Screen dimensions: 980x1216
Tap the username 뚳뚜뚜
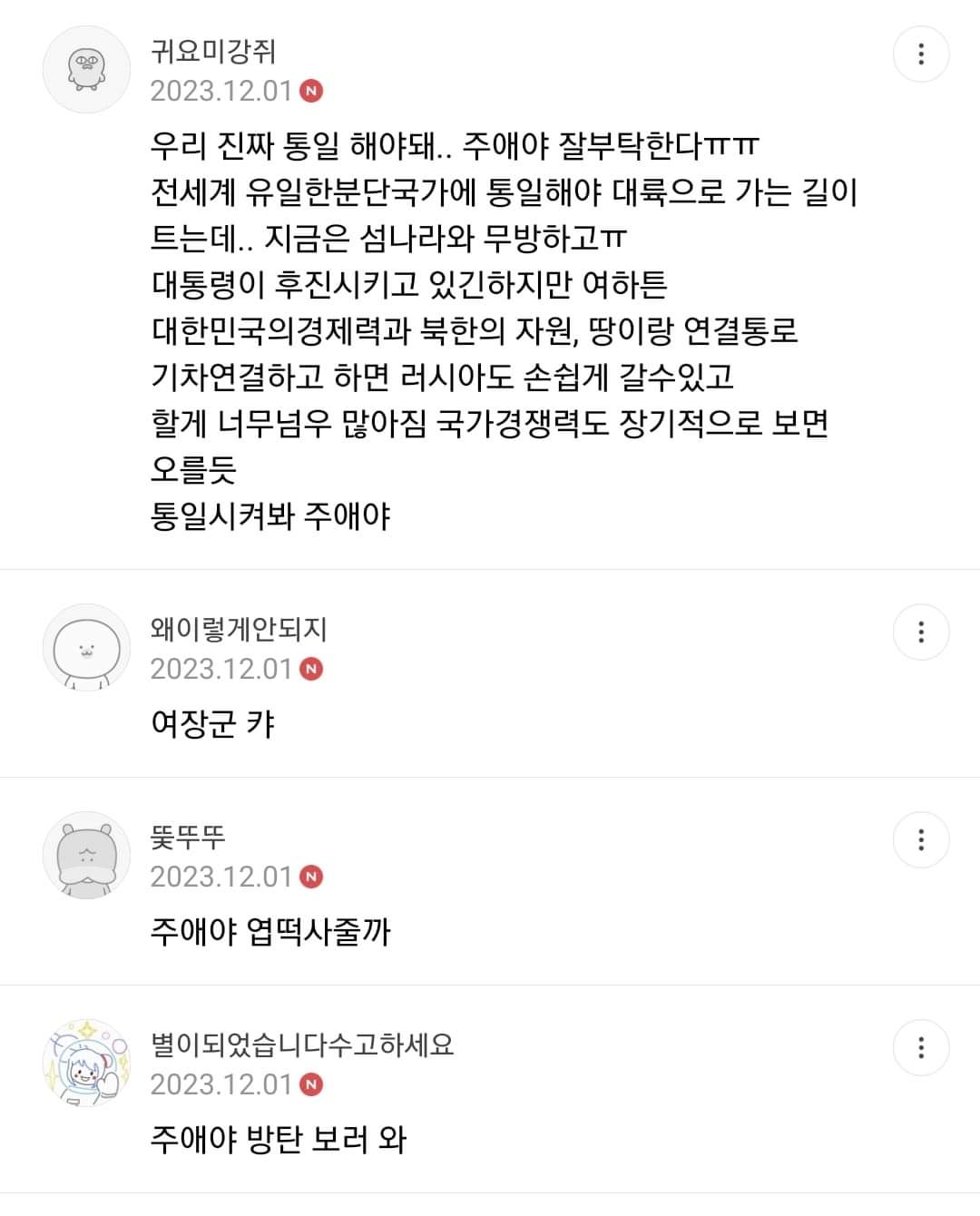tap(188, 837)
